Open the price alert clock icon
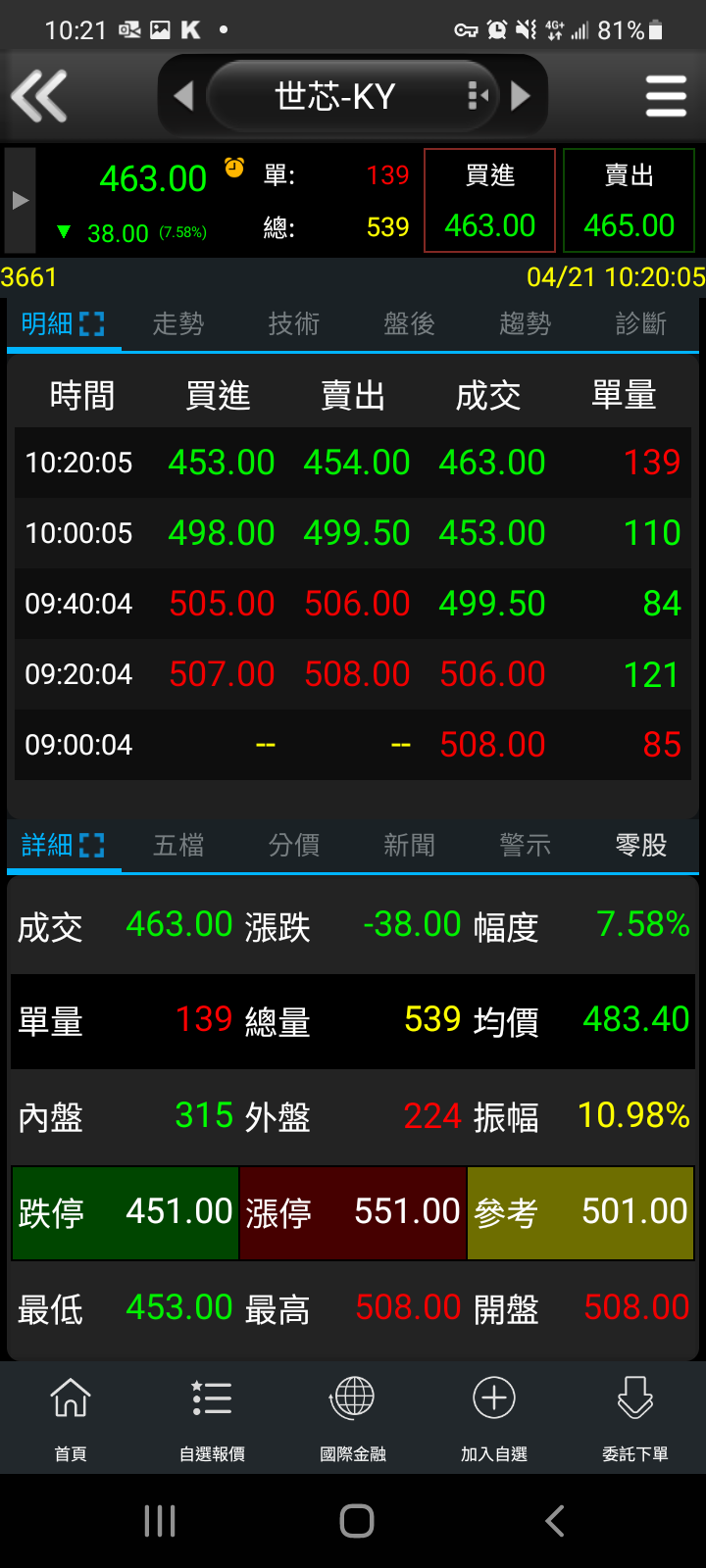This screenshot has height=1568, width=706. (234, 168)
